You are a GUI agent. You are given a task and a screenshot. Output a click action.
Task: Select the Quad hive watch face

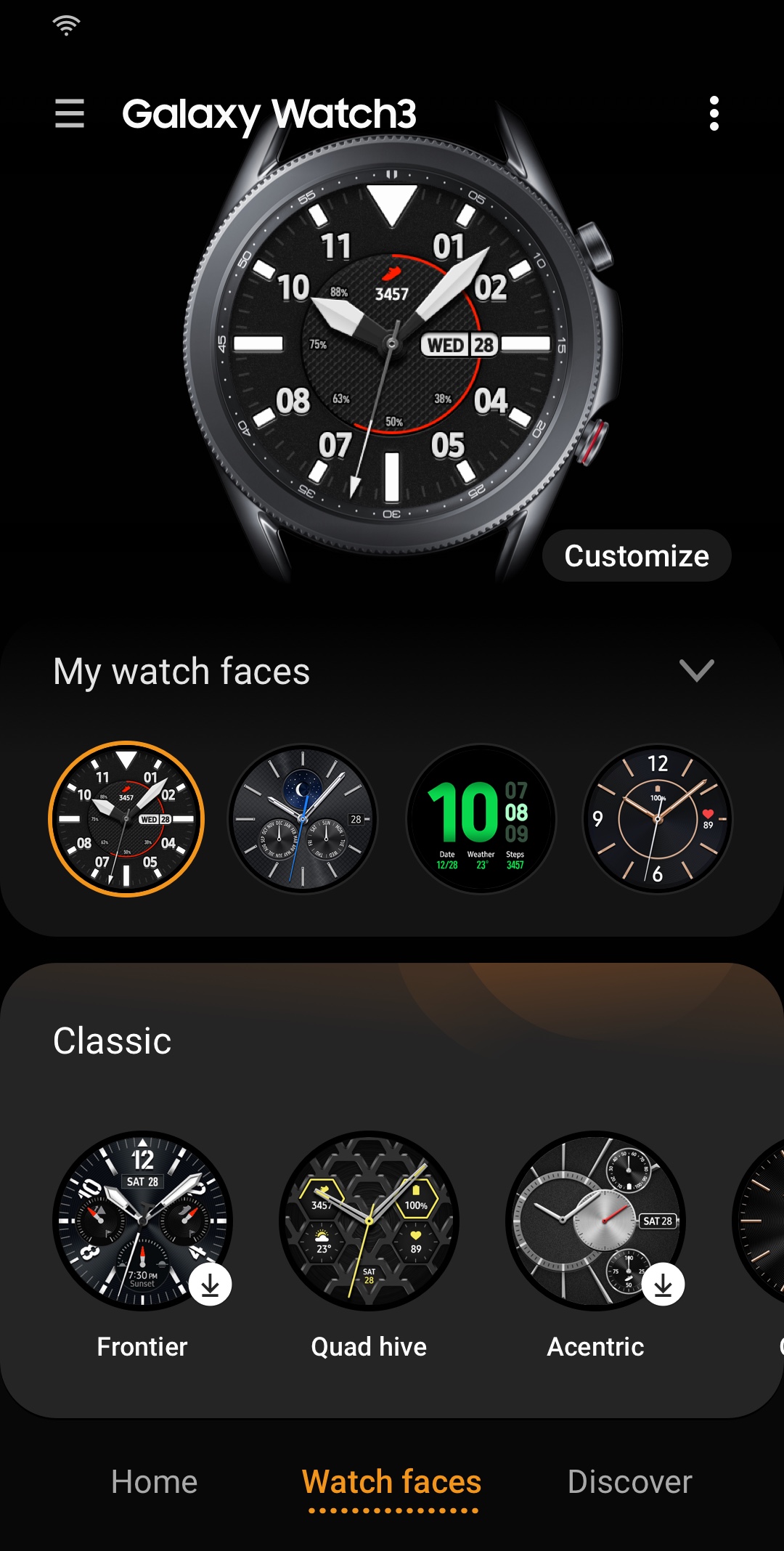point(368,1220)
